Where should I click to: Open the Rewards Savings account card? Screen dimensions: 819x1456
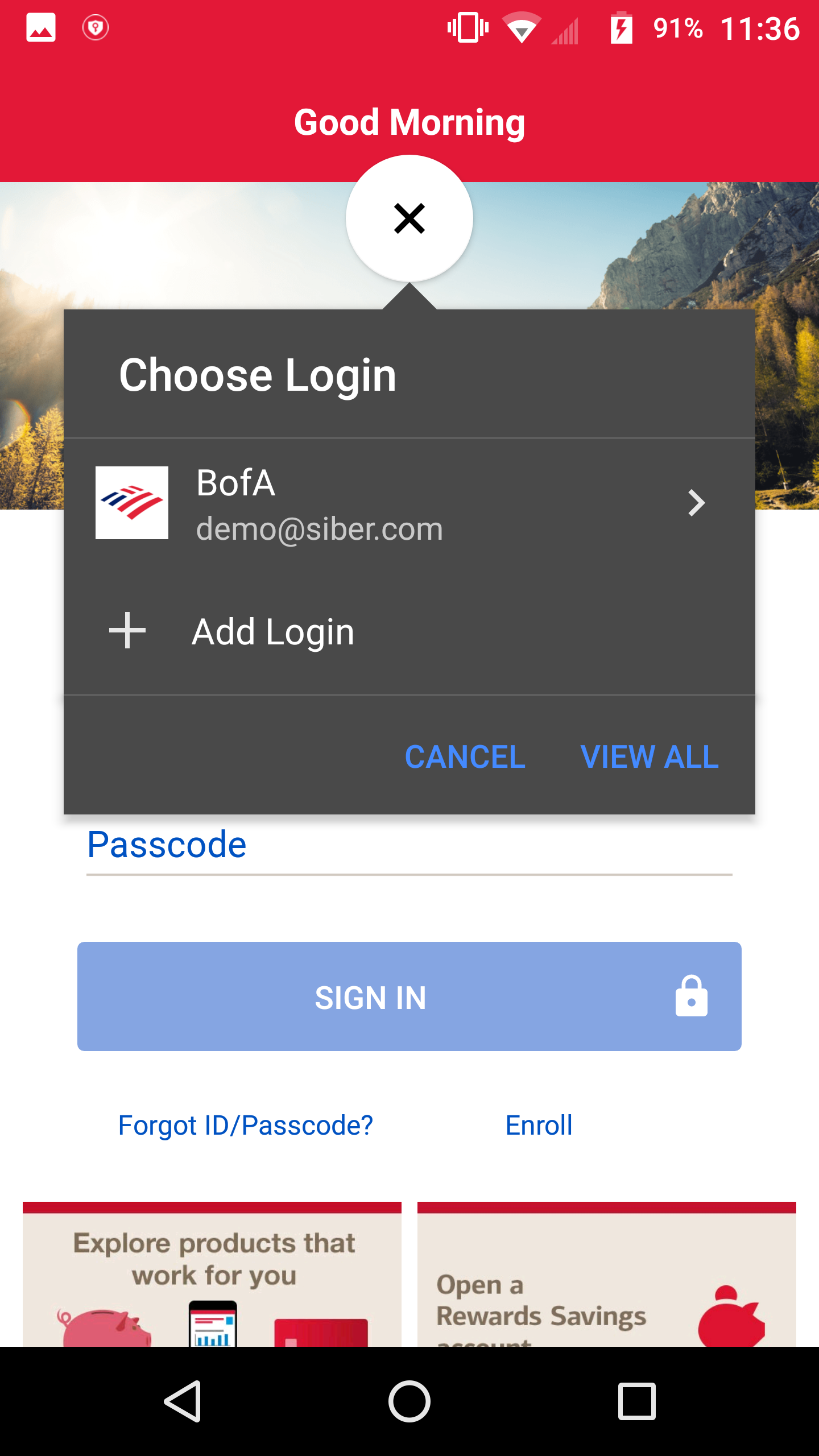607,1274
